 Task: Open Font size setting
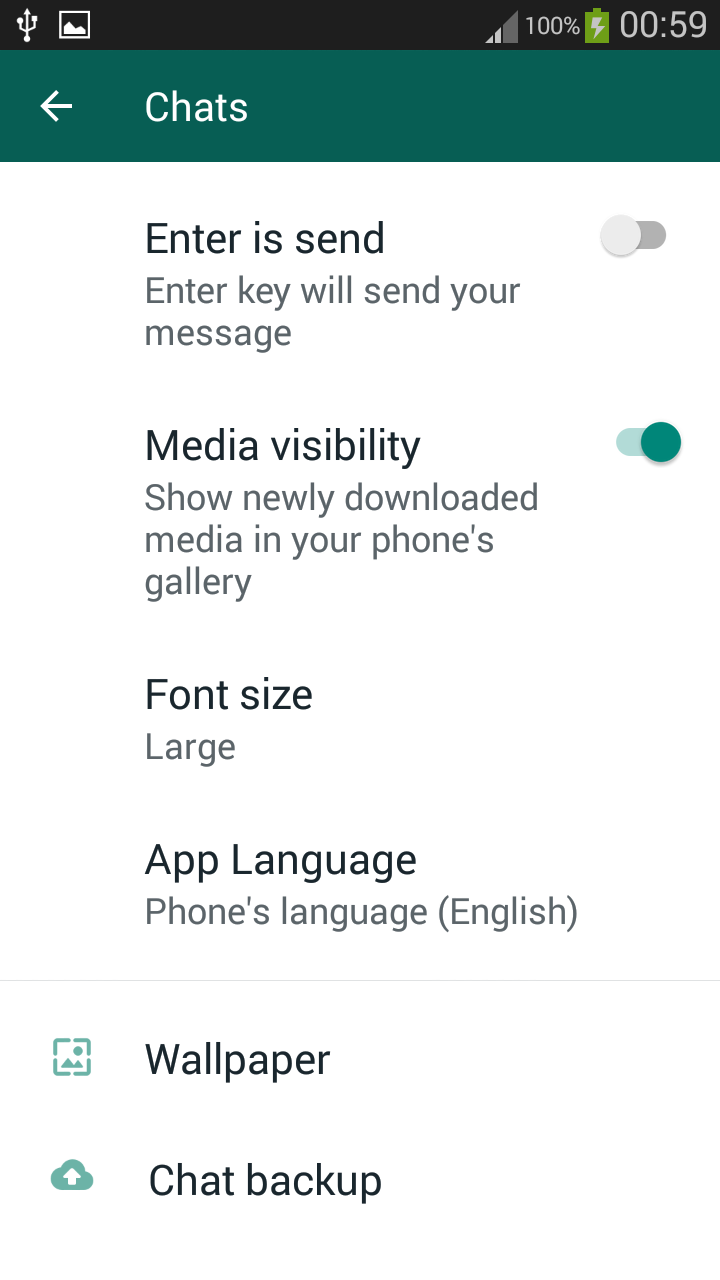point(360,720)
